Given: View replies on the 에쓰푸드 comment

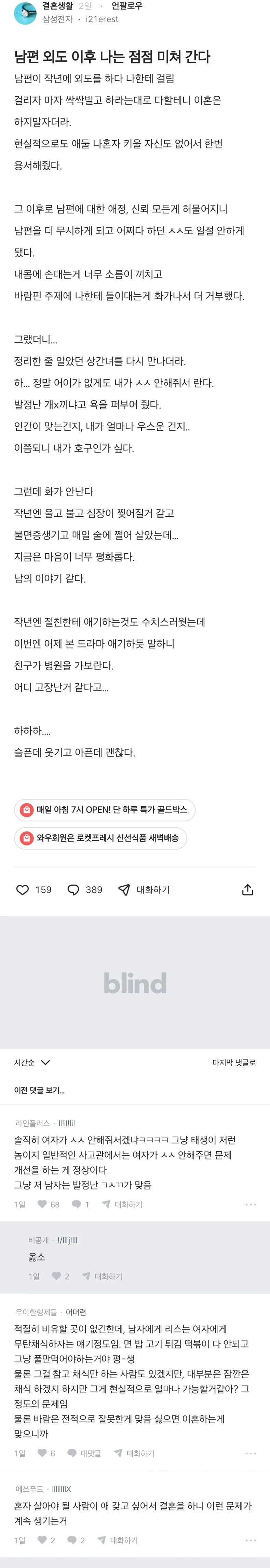Looking at the screenshot, I should click(76, 1540).
